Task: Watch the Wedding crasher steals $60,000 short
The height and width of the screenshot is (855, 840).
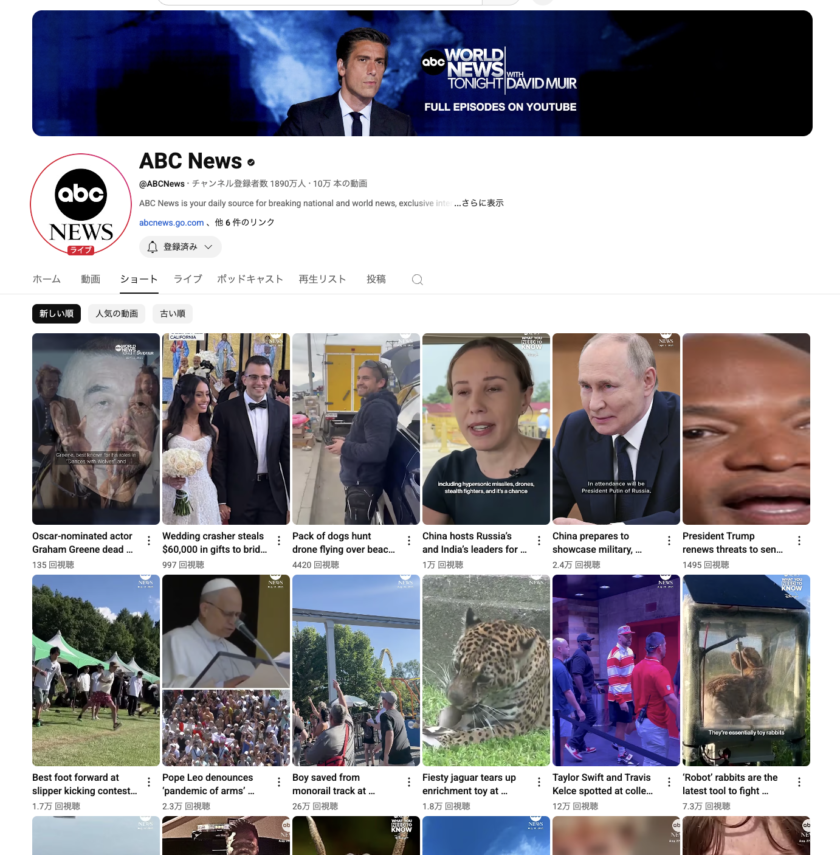Action: pyautogui.click(x=226, y=428)
